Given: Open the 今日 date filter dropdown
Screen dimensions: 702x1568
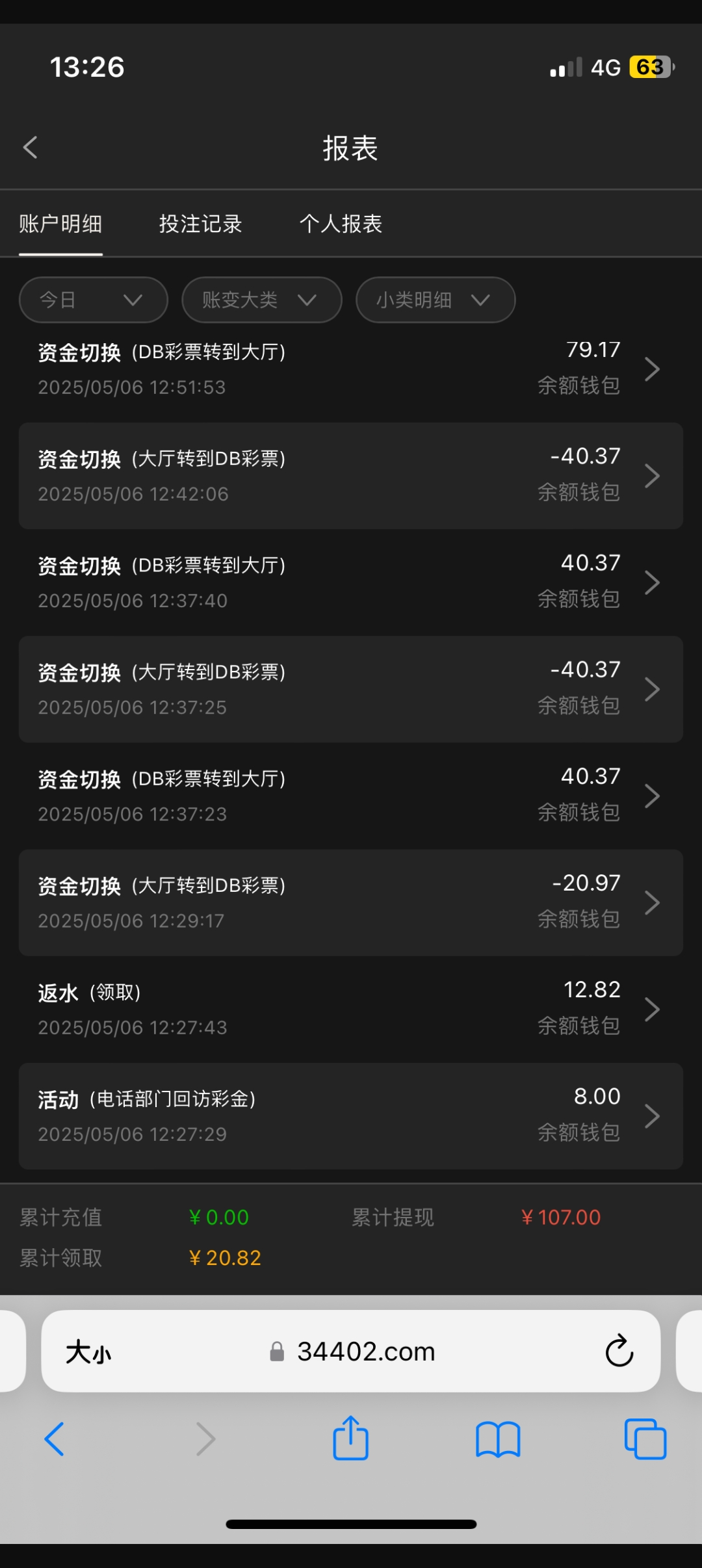Looking at the screenshot, I should [x=94, y=300].
